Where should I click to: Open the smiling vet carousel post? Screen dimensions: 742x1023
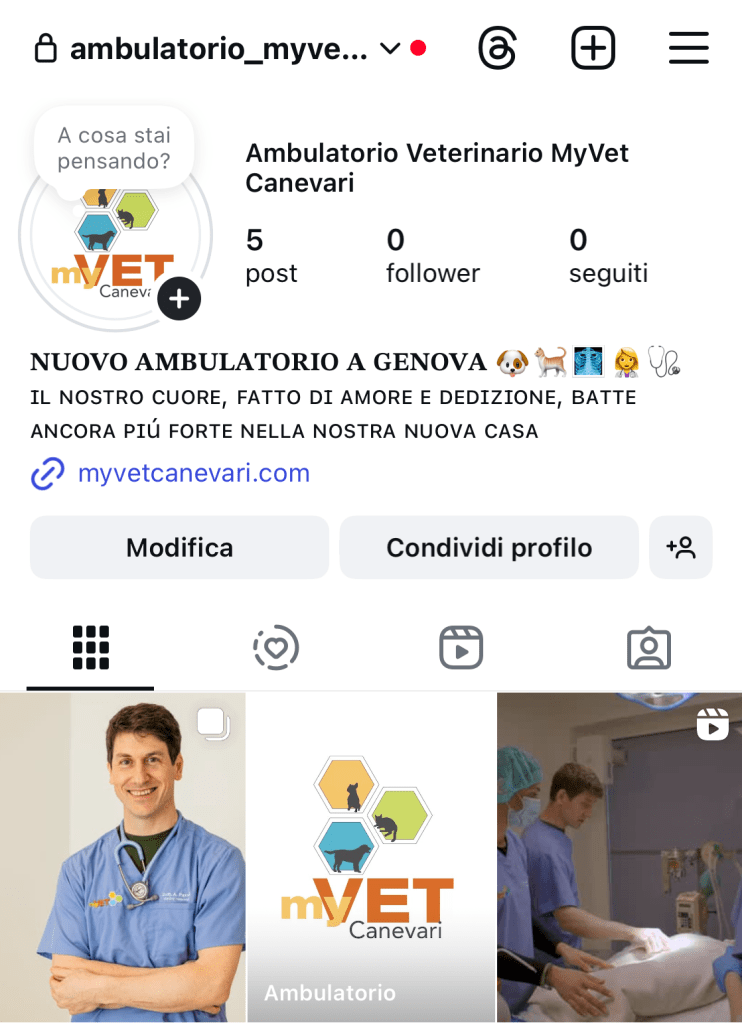click(x=122, y=857)
